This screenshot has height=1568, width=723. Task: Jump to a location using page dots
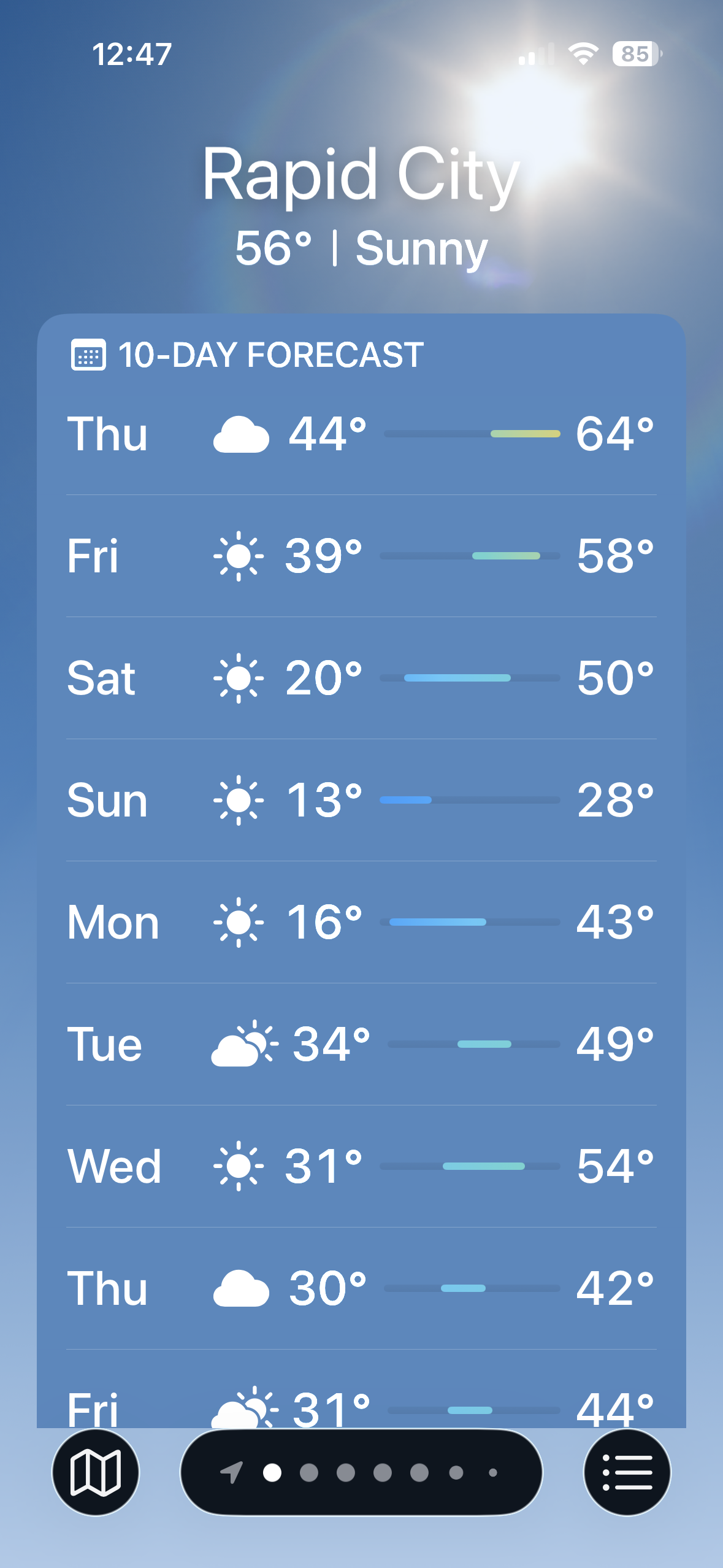click(x=362, y=1472)
